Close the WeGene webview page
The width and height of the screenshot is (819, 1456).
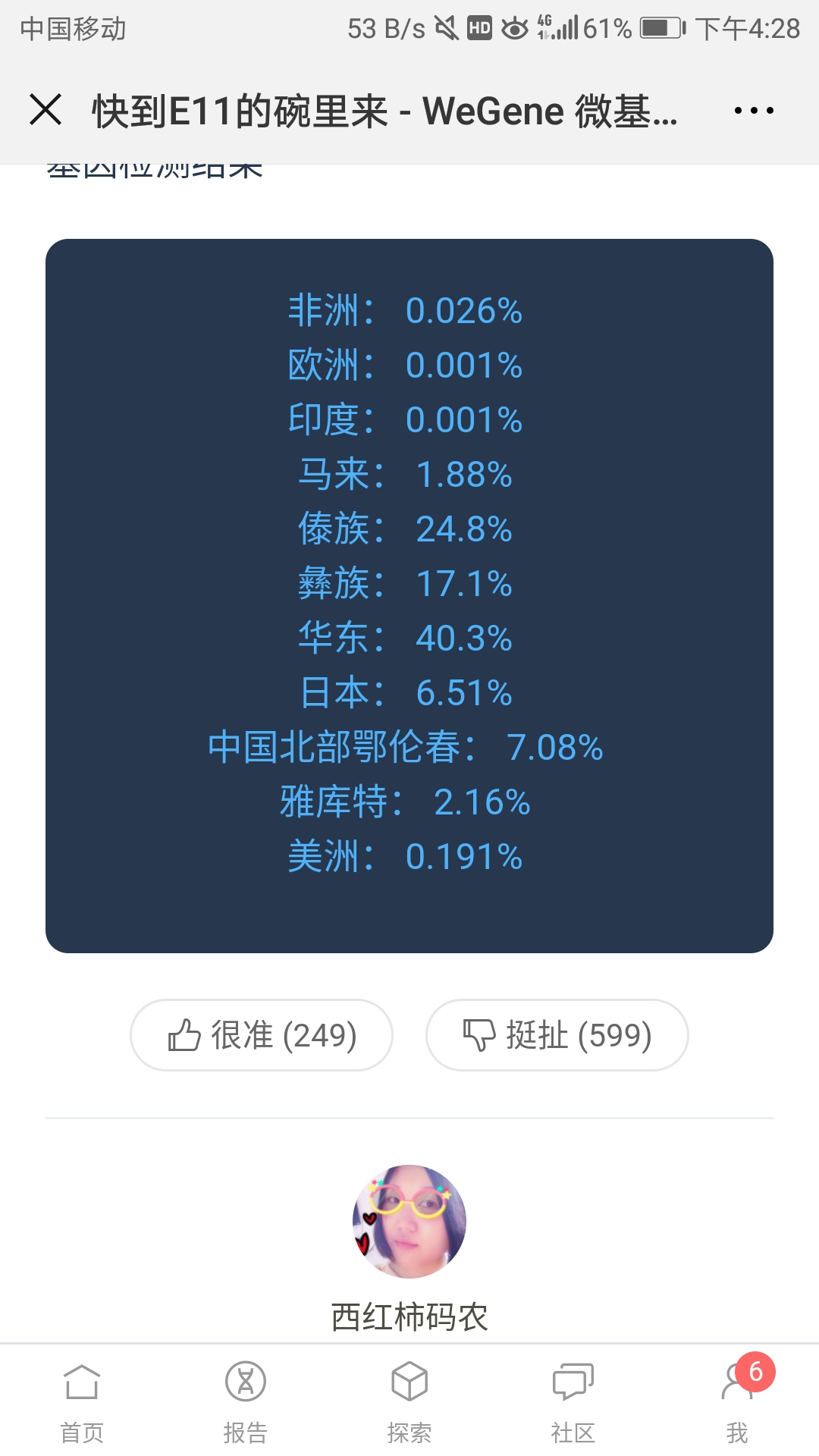tap(45, 109)
